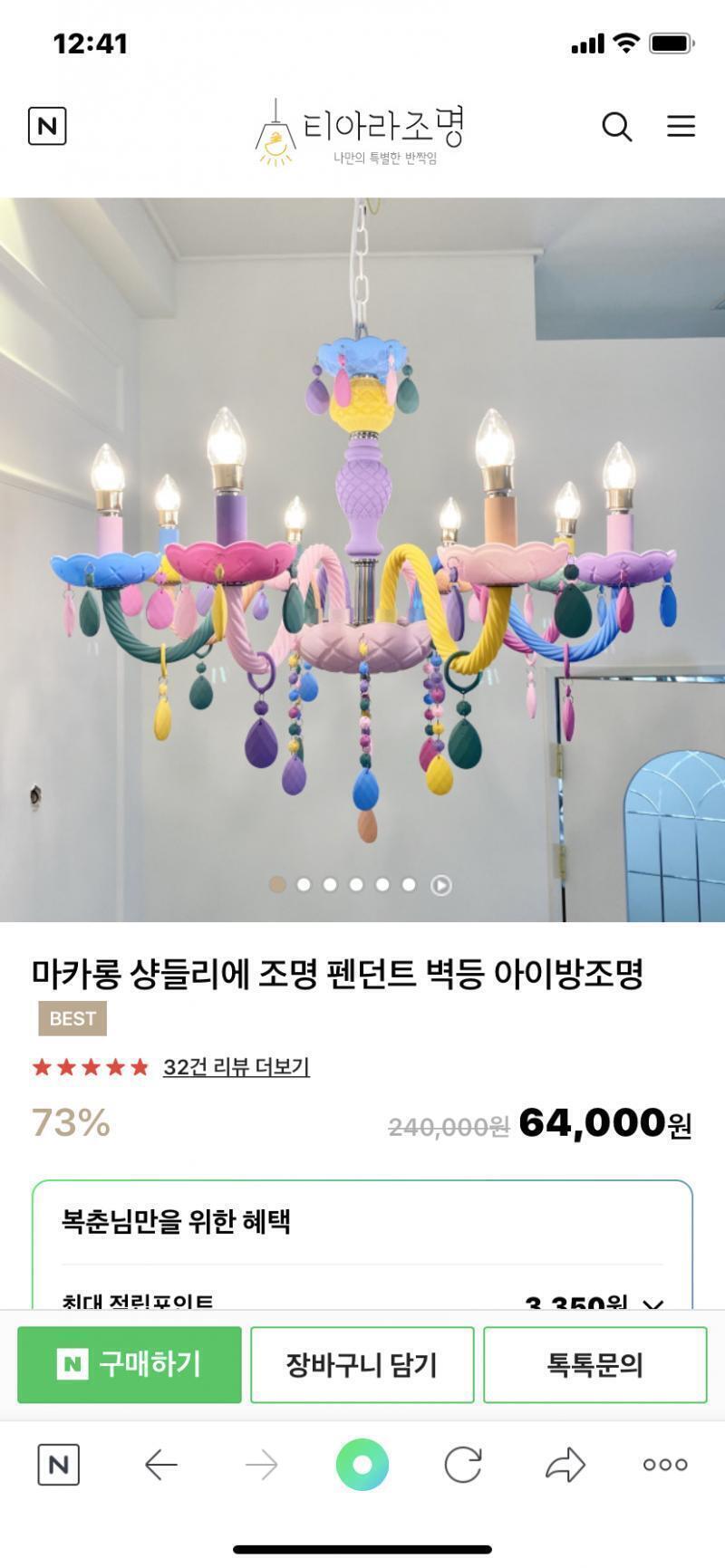Add item with 장바구니 담기
The width and height of the screenshot is (725, 1568).
(x=362, y=1364)
